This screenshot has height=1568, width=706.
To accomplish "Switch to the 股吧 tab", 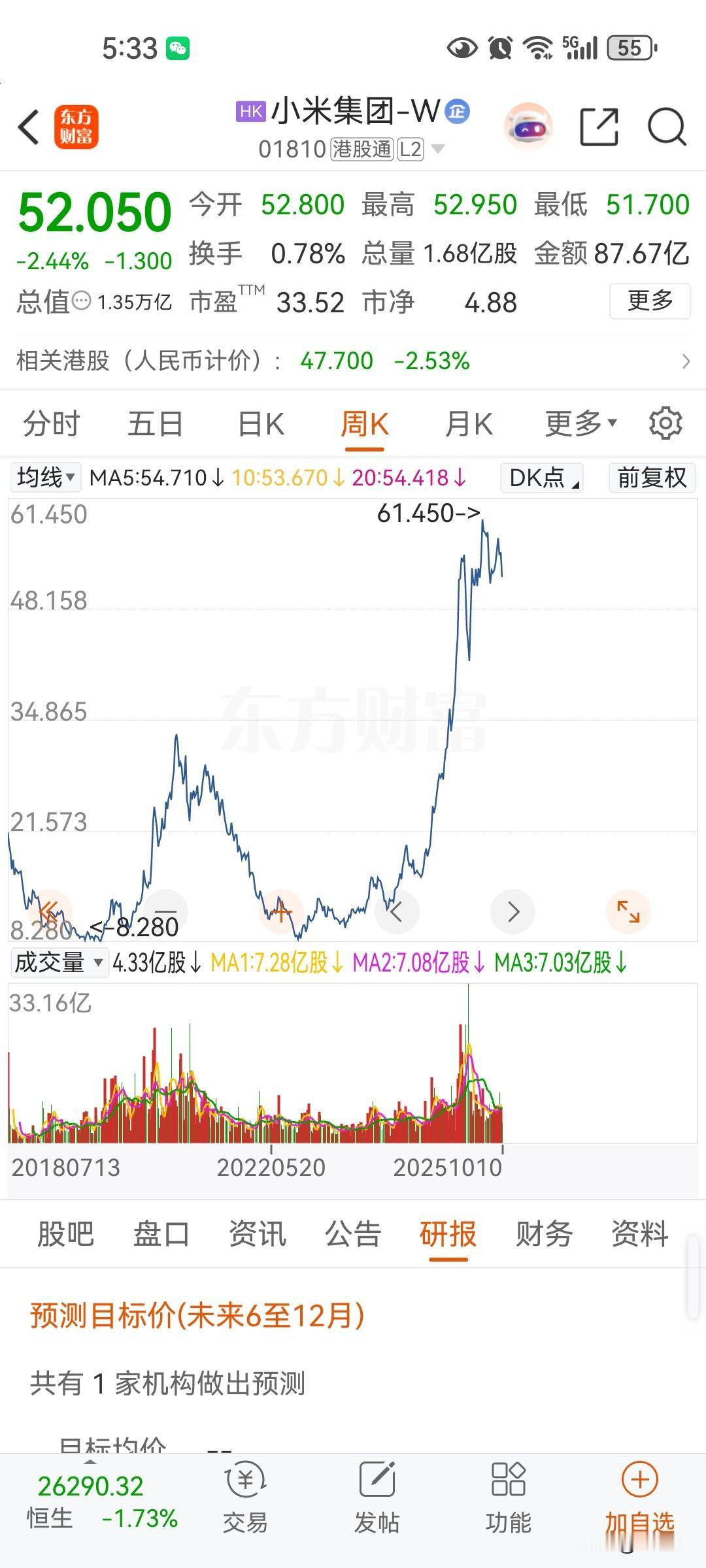I will [x=65, y=1234].
